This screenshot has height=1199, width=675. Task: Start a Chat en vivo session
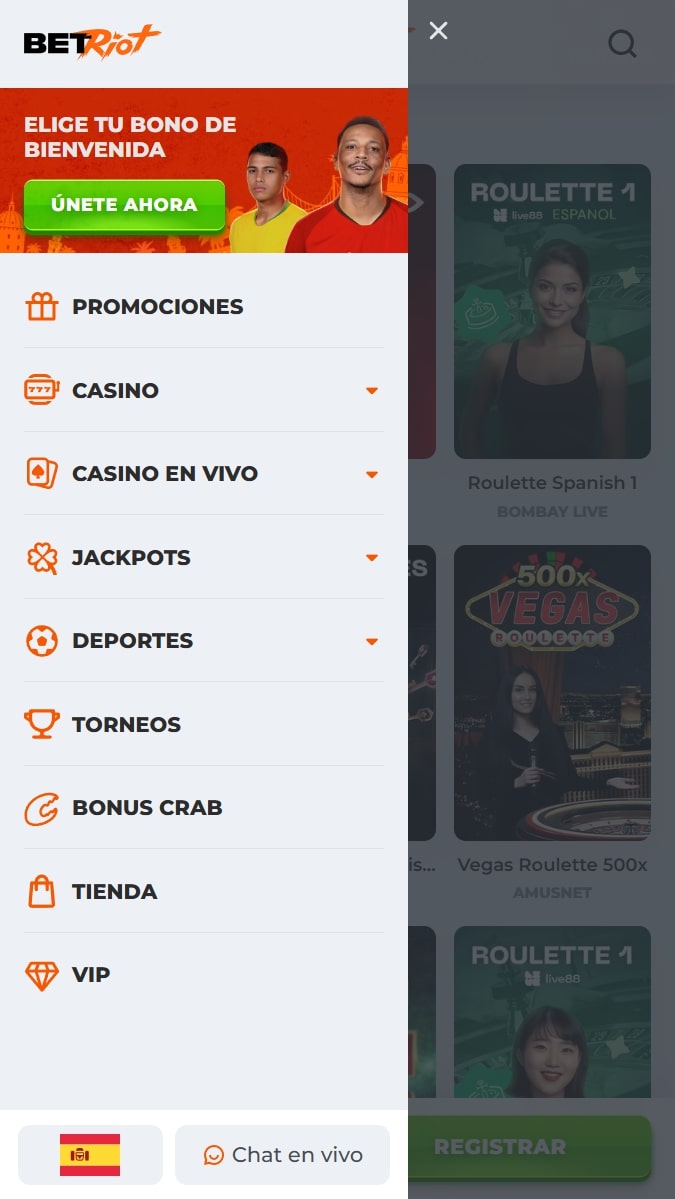pos(282,1155)
